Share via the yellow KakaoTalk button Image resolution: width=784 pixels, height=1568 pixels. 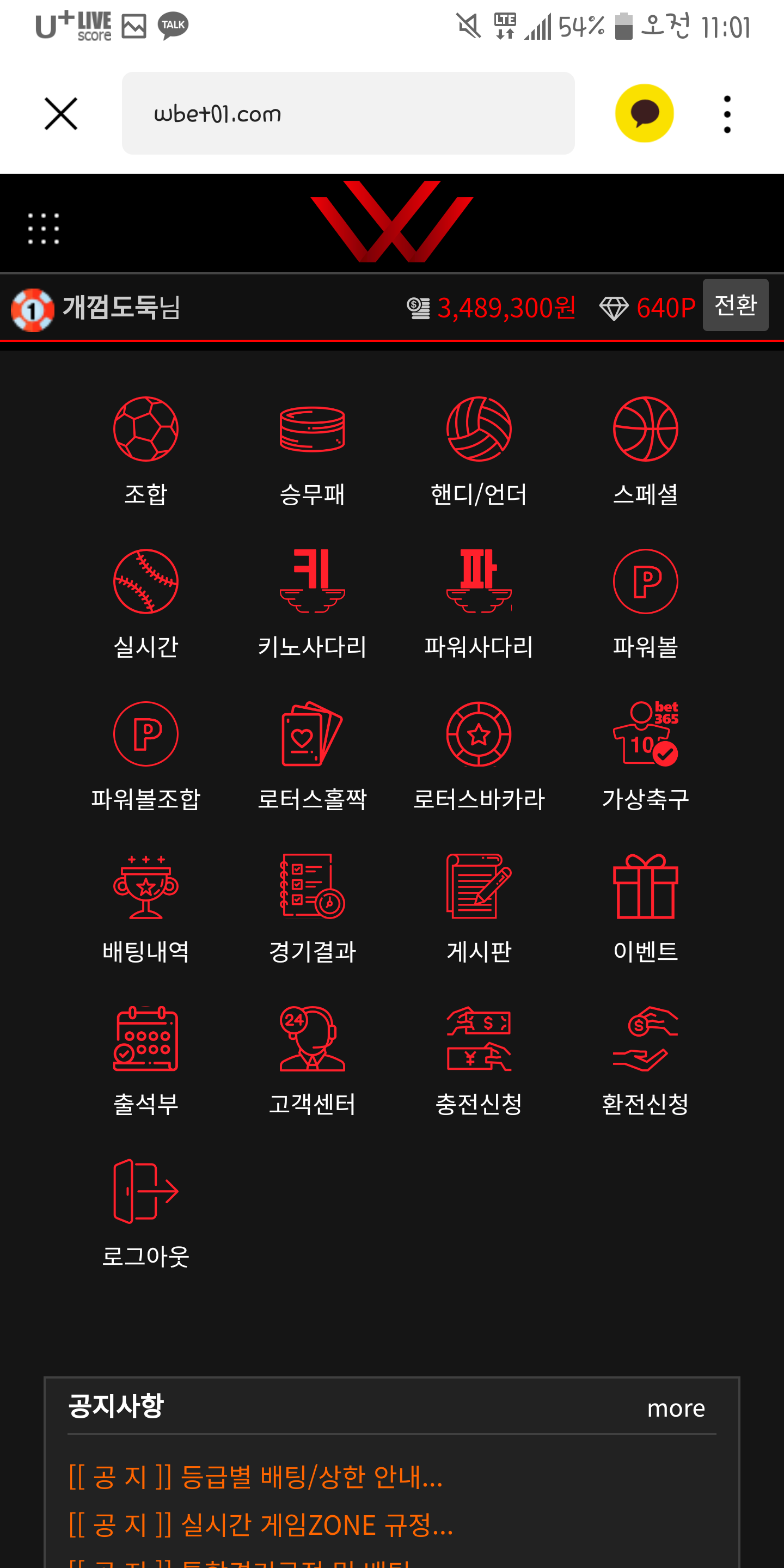coord(644,114)
